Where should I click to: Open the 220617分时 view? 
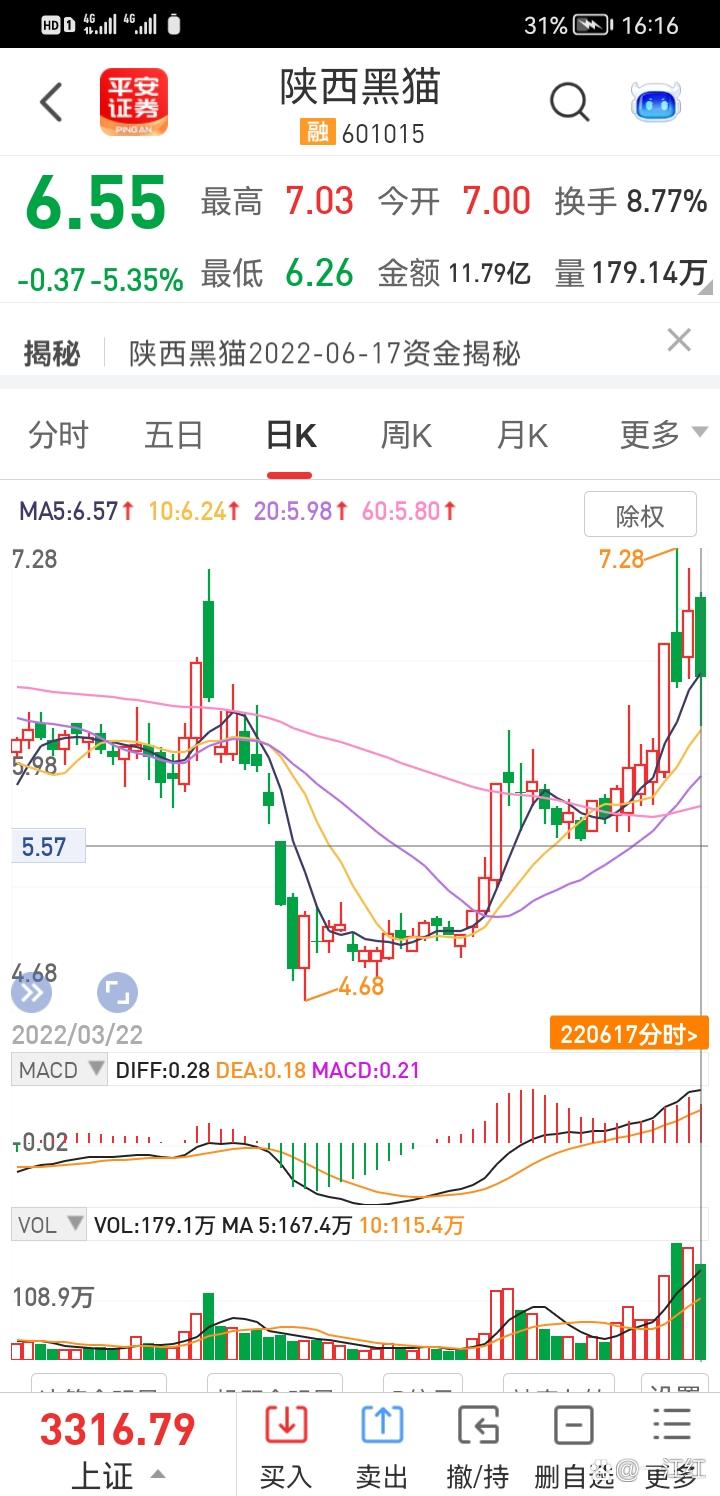coord(628,1033)
